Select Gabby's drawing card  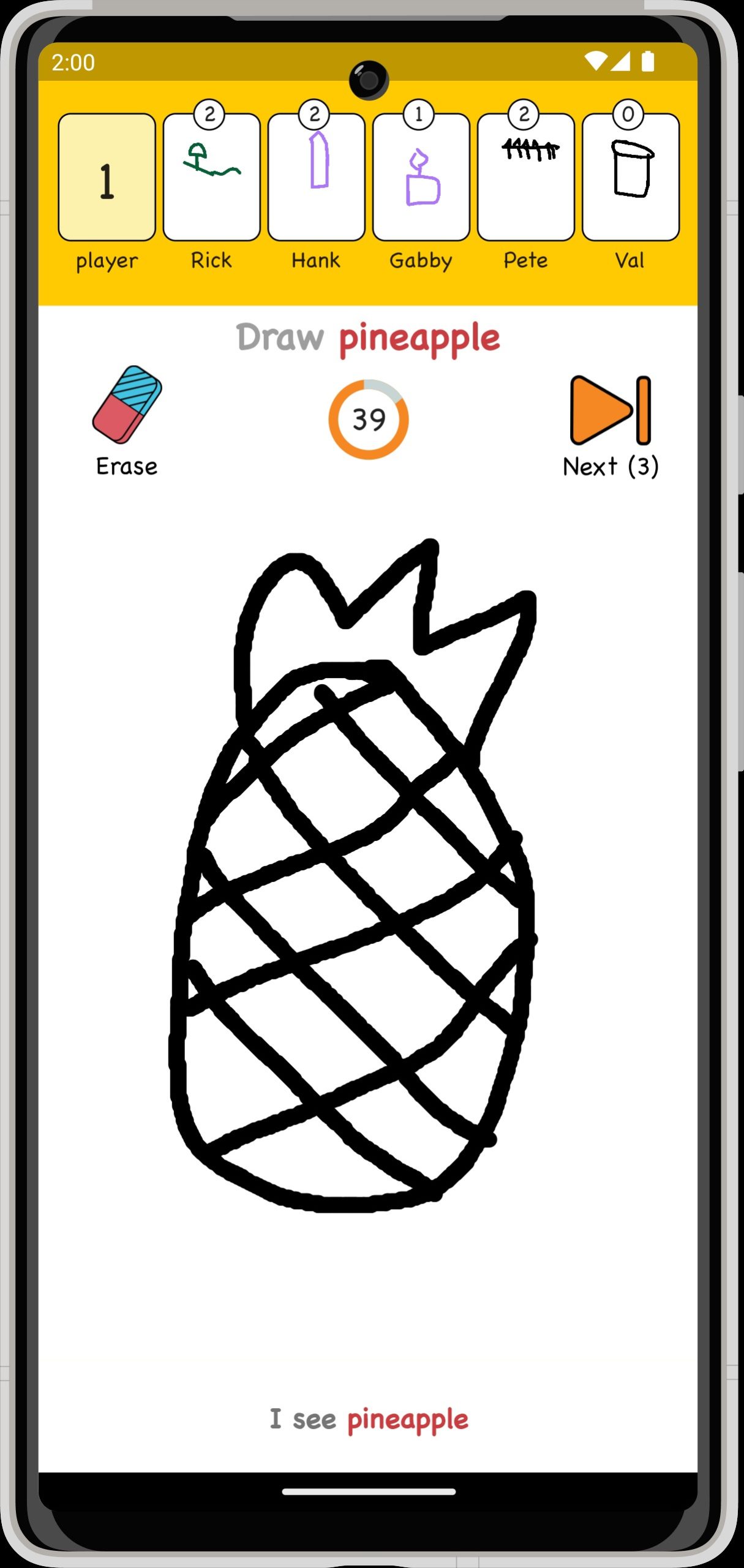tap(421, 177)
